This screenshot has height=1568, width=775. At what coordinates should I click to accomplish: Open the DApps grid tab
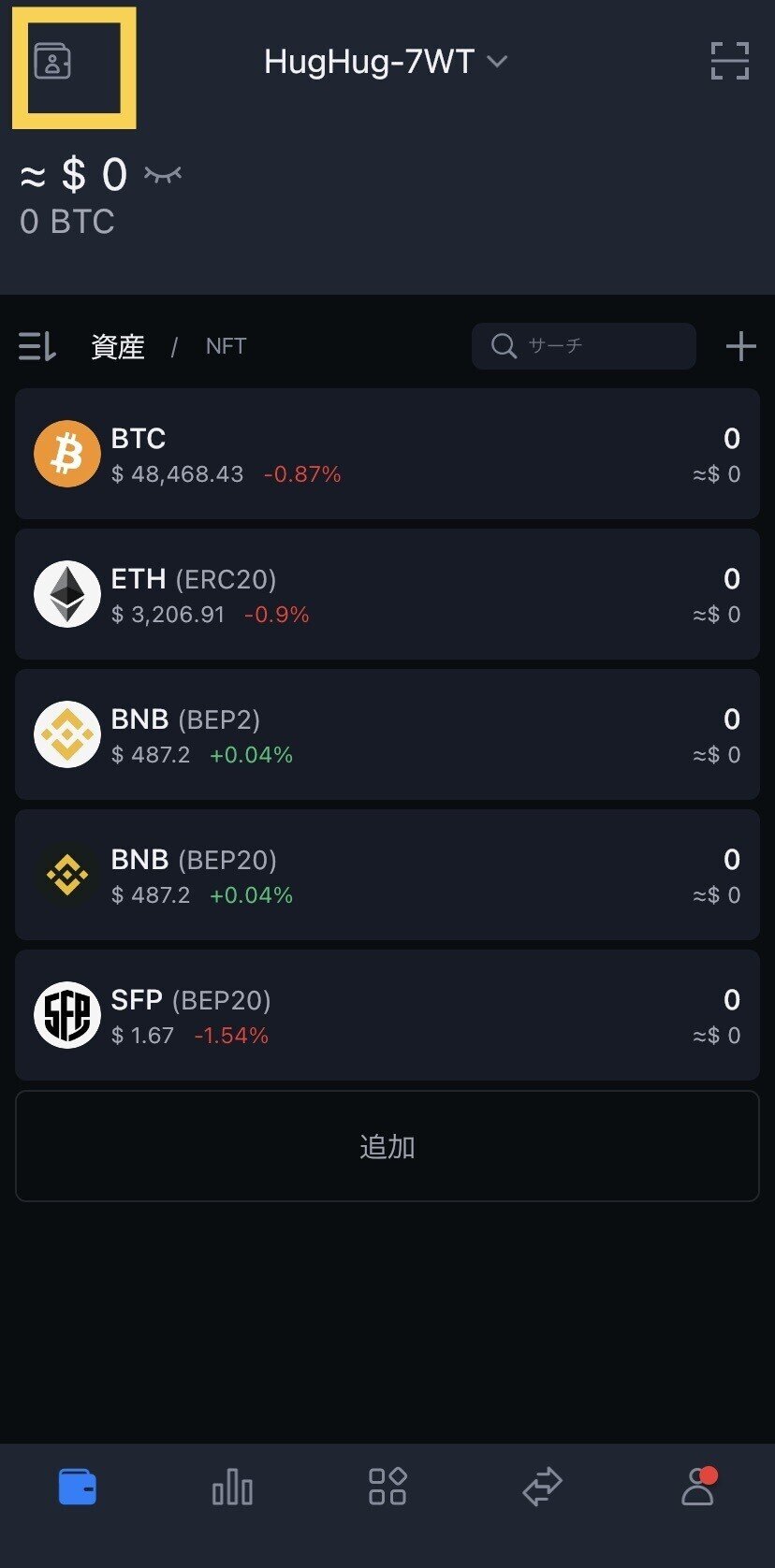coord(387,1487)
